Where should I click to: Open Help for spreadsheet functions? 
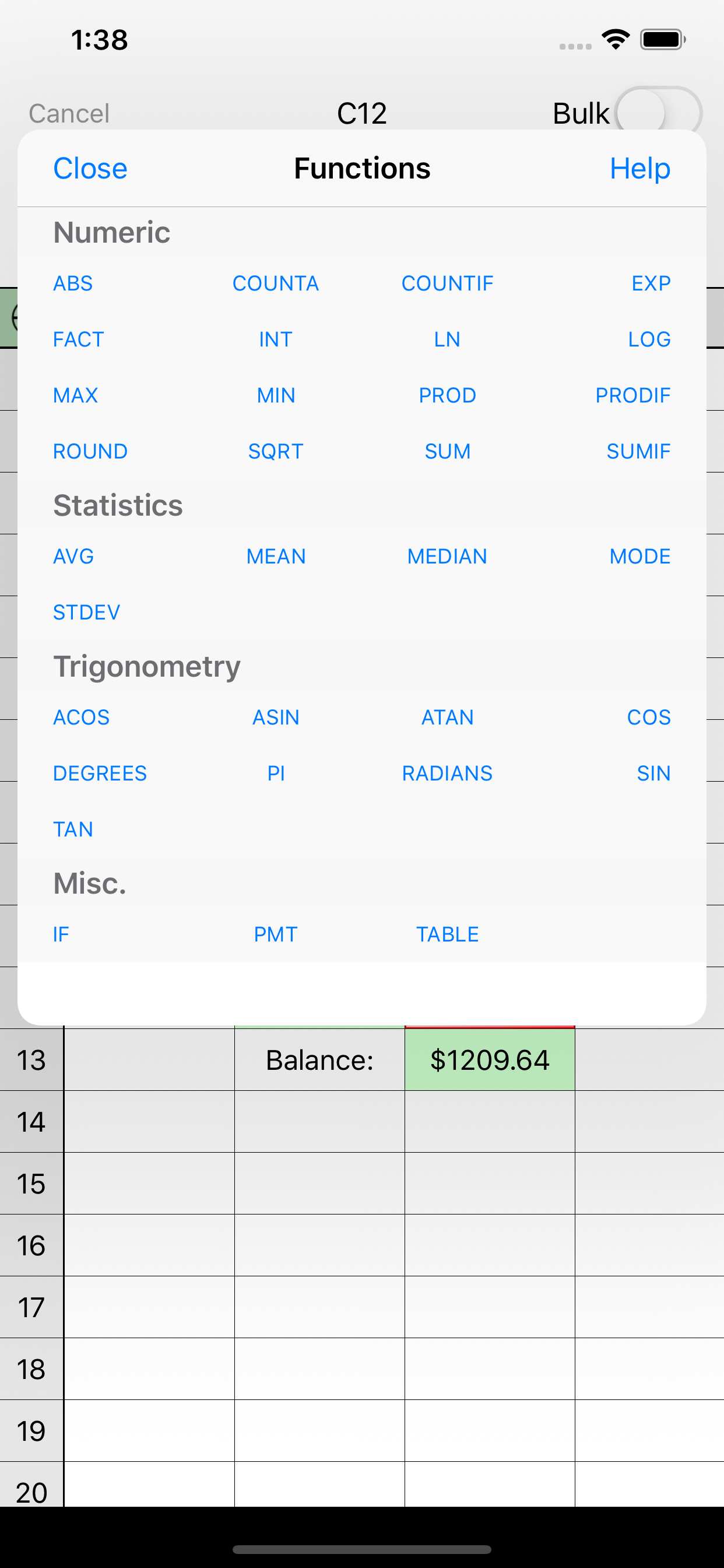pos(640,168)
